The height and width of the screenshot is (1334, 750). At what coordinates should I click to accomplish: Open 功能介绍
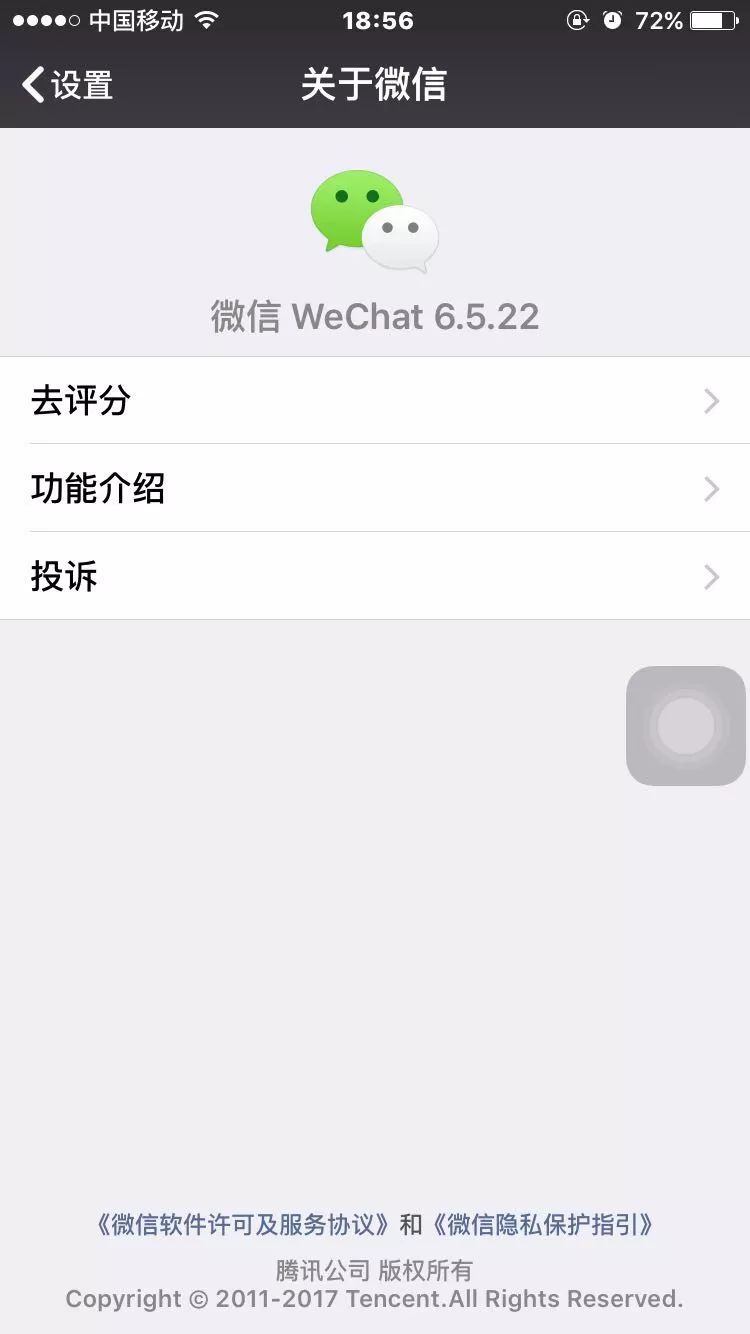[375, 488]
